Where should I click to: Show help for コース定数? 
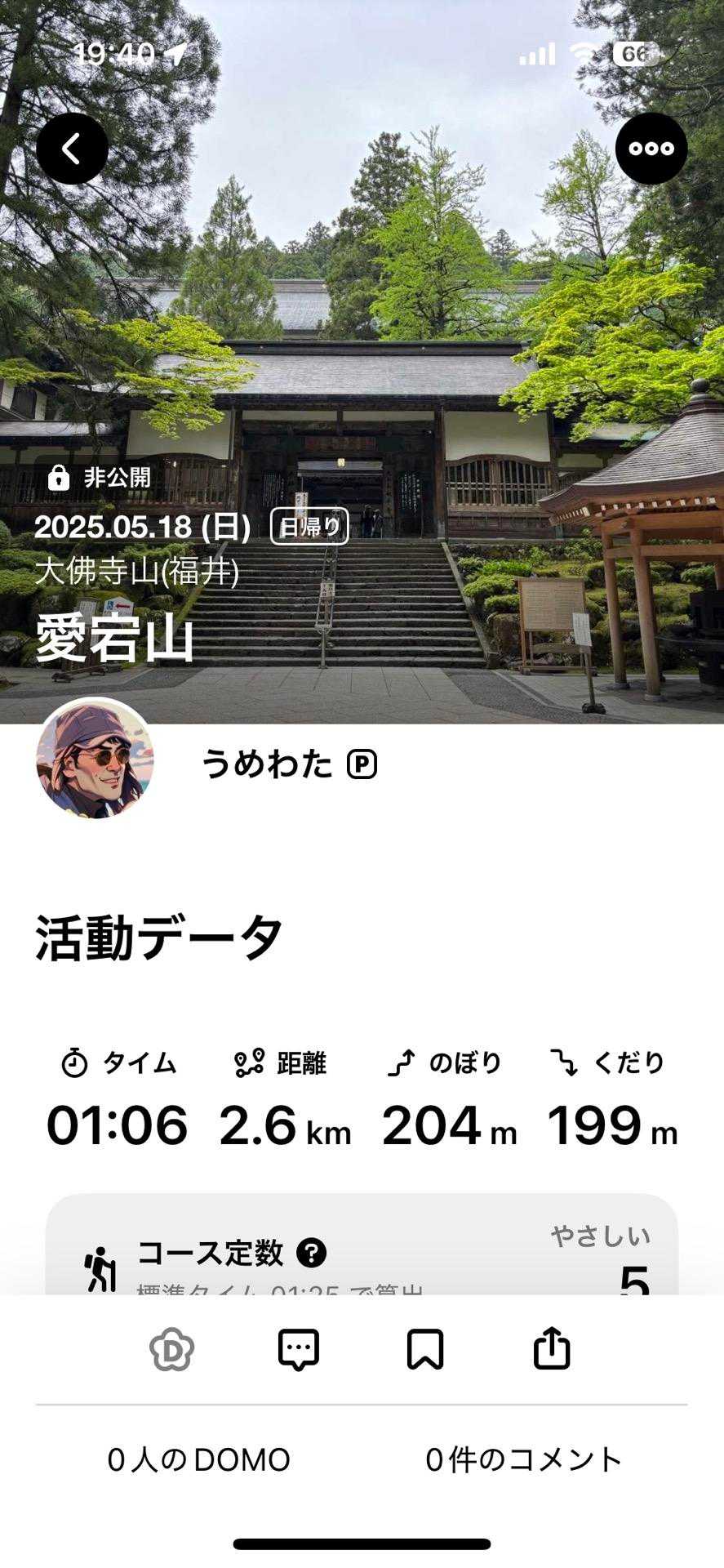[311, 1252]
